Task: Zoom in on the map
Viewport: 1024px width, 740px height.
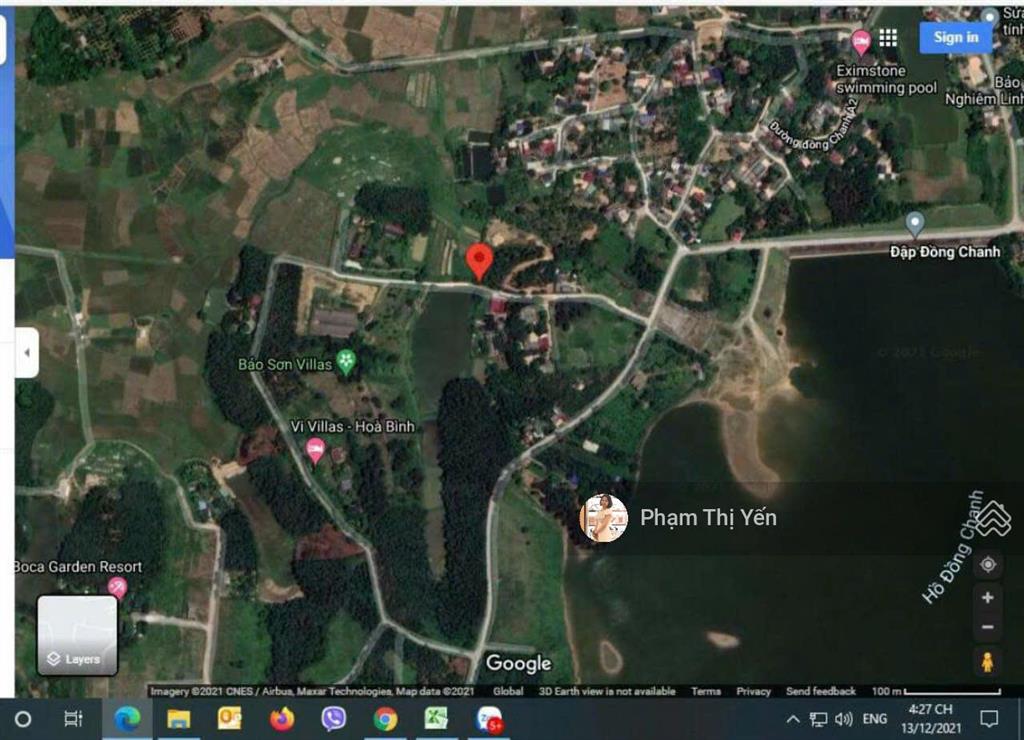Action: point(988,598)
